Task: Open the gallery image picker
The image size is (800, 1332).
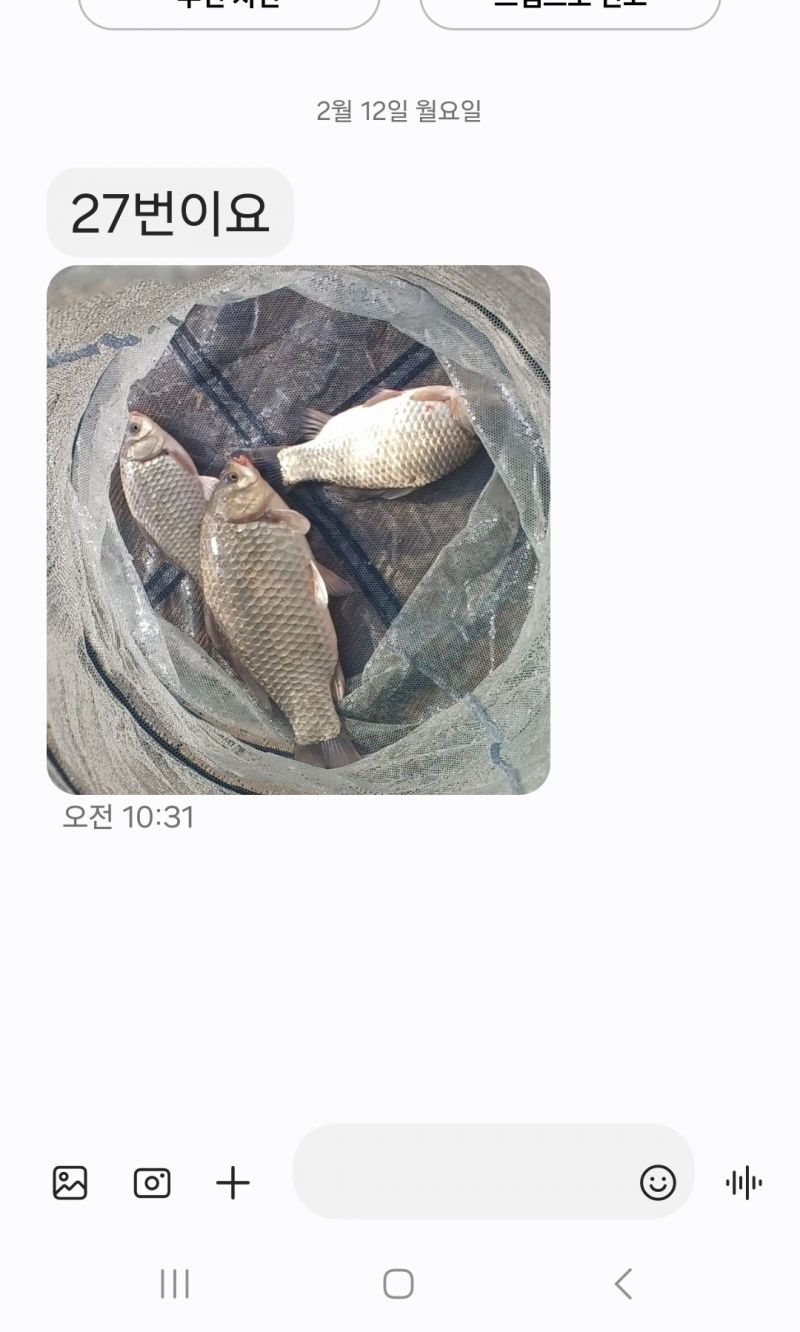Action: tap(70, 1183)
